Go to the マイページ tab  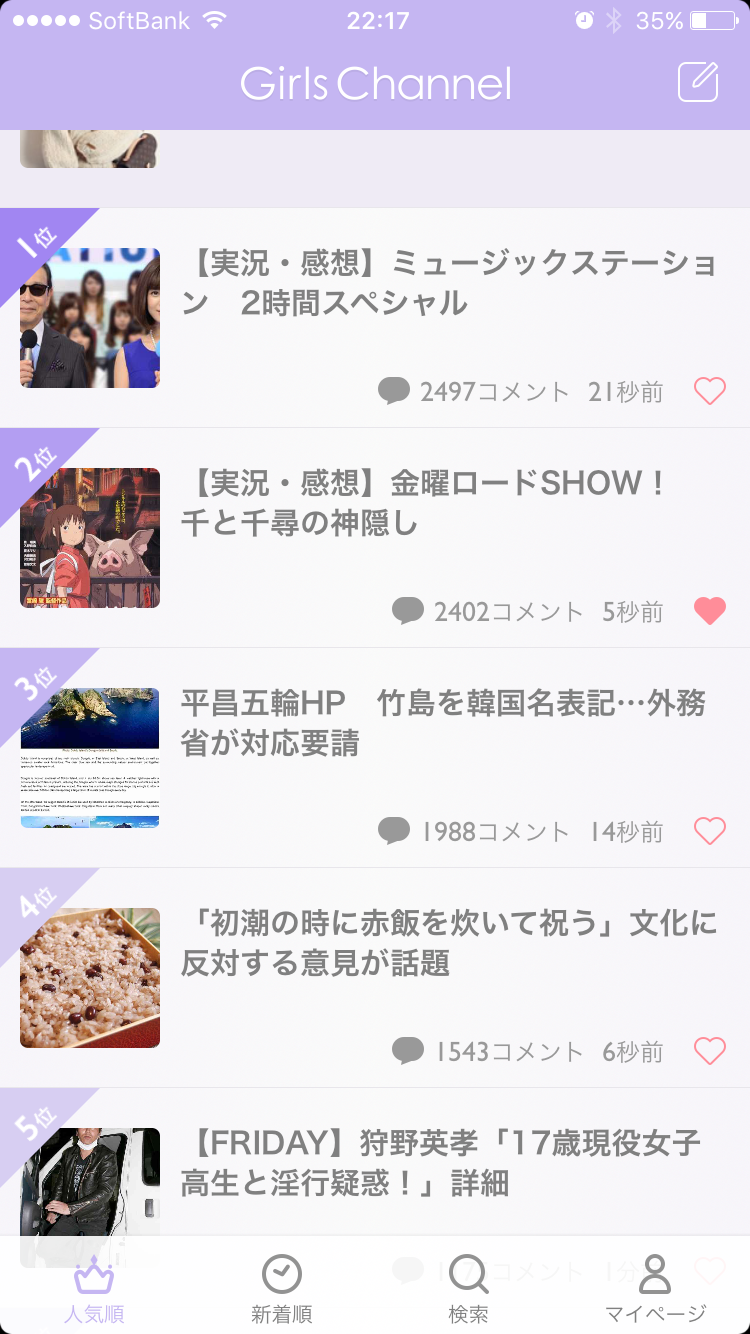pos(655,1290)
